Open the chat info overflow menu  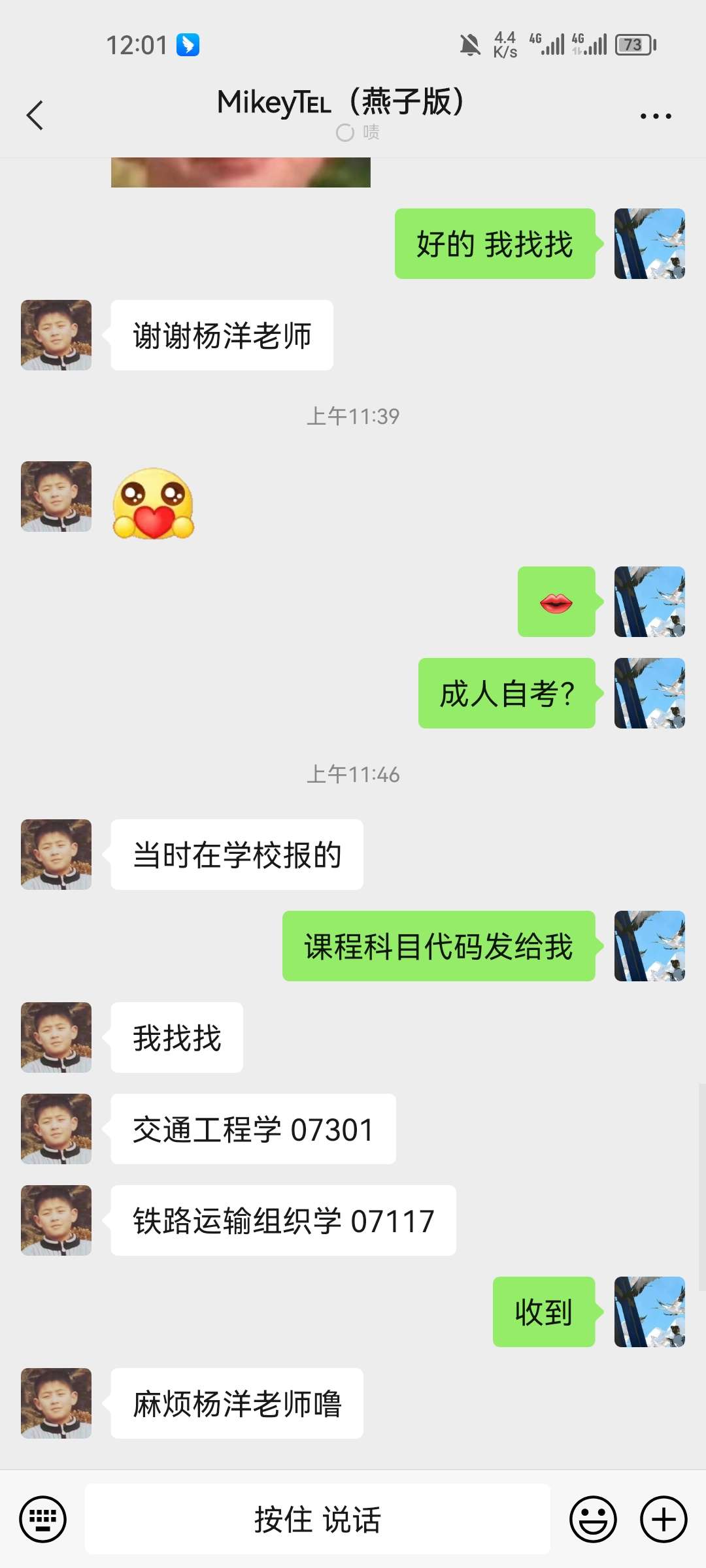coord(656,116)
